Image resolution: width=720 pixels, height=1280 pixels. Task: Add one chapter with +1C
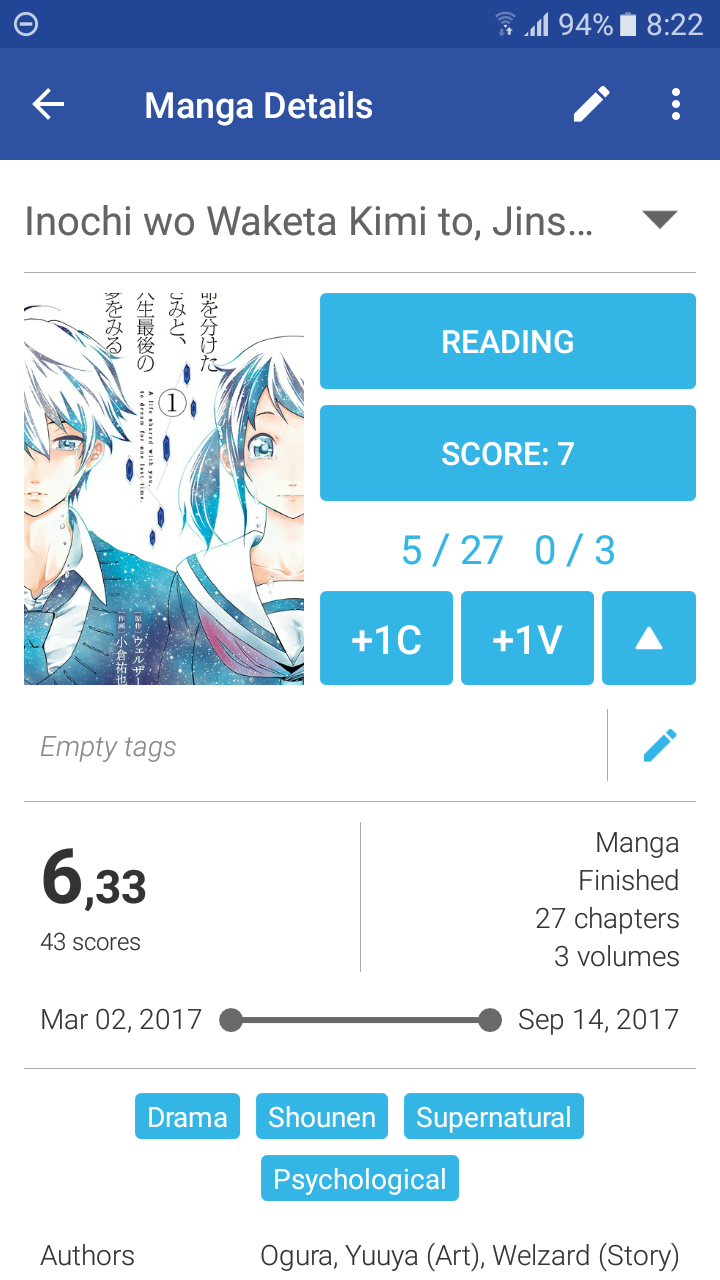[x=386, y=639]
